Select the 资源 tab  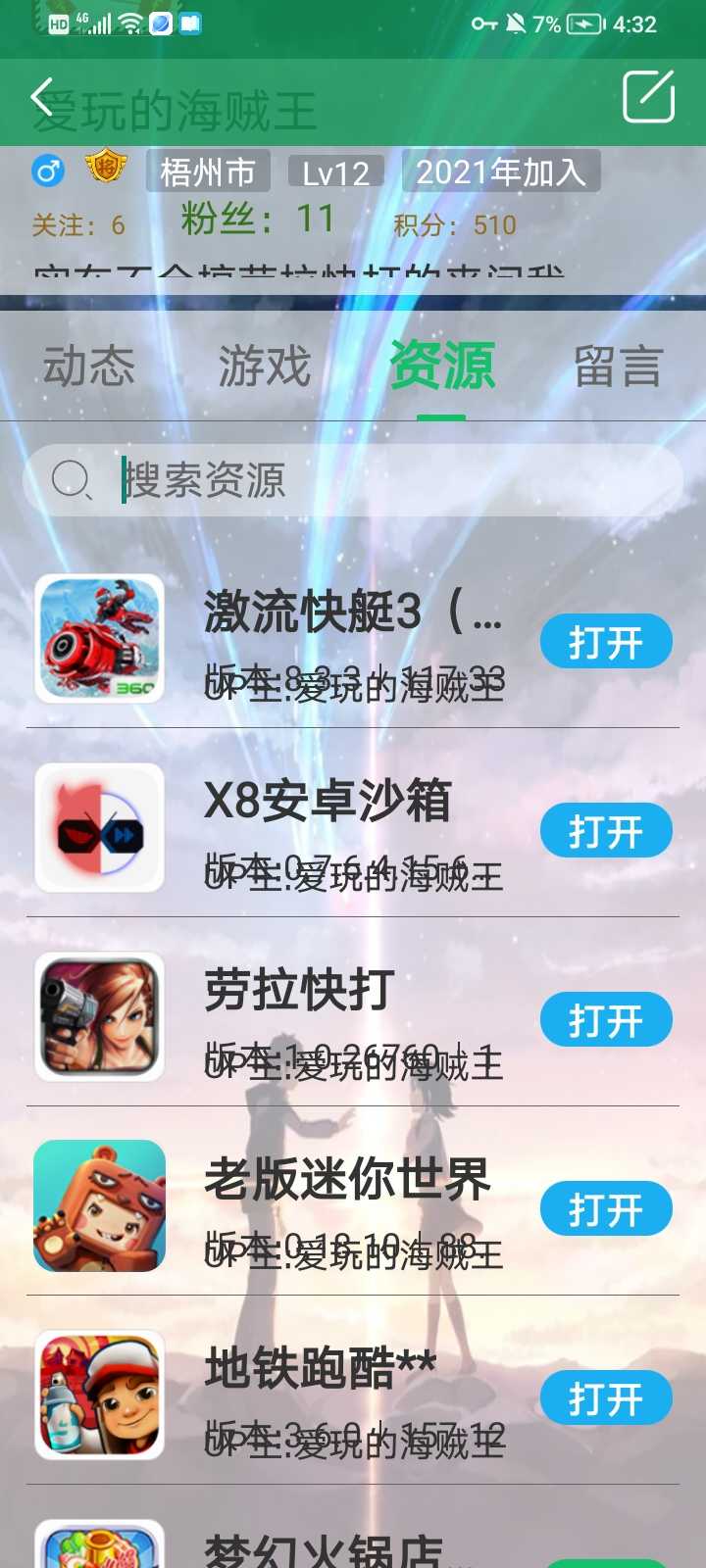coord(441,367)
